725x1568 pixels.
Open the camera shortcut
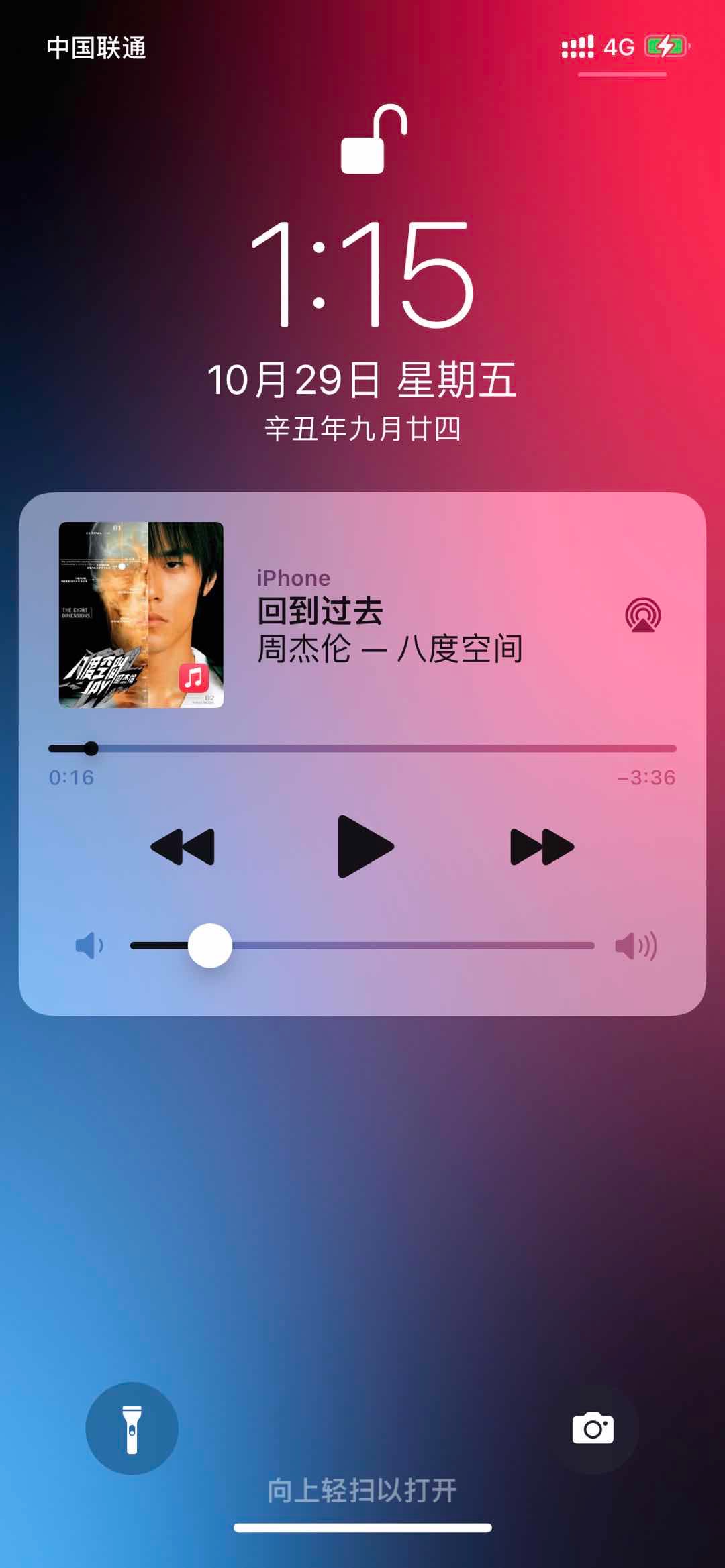(593, 1428)
